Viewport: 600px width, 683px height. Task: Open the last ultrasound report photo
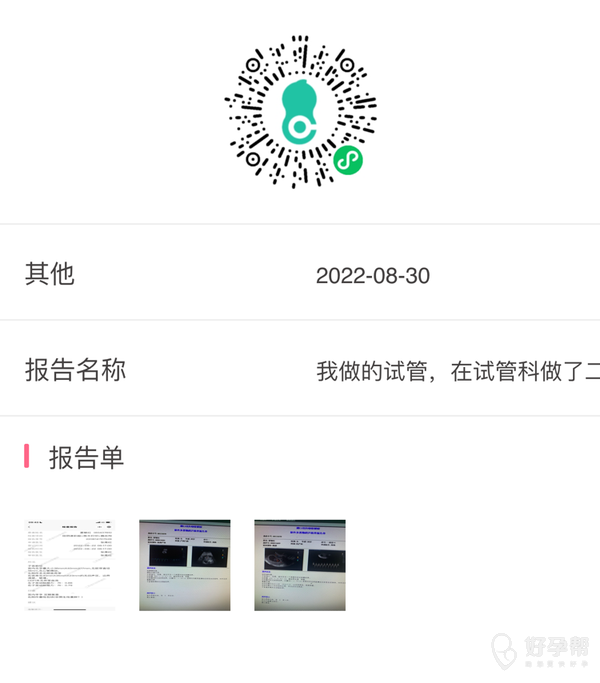[x=300, y=564]
